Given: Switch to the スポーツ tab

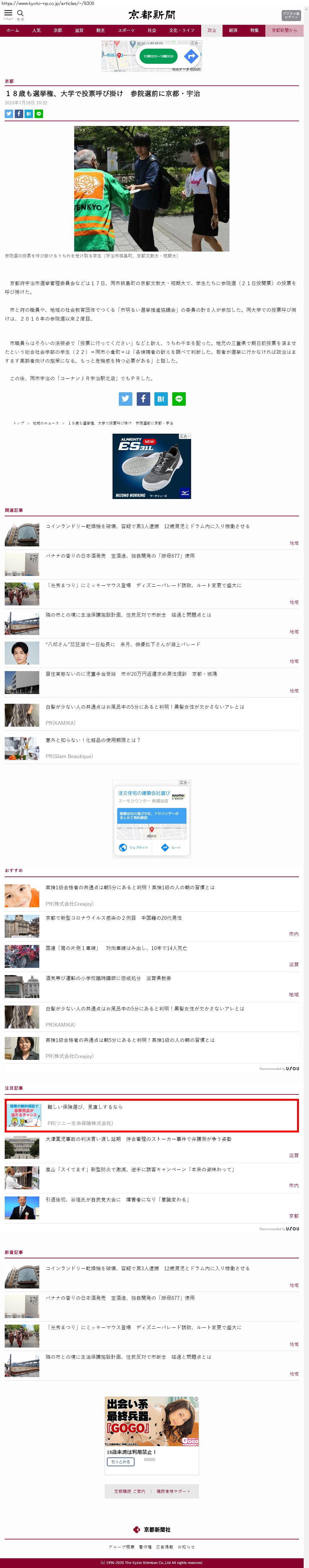Looking at the screenshot, I should tap(126, 30).
